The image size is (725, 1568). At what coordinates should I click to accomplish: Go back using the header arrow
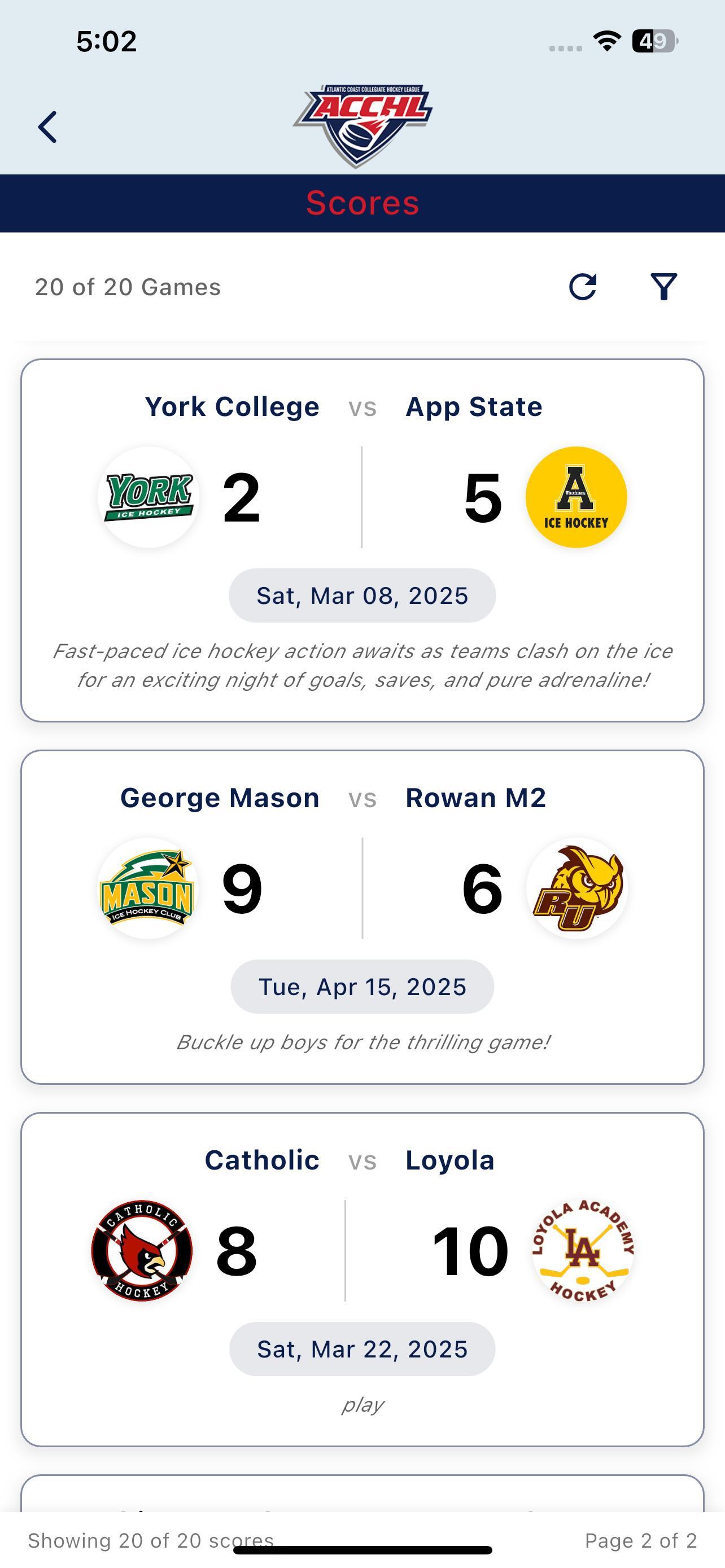click(x=47, y=127)
